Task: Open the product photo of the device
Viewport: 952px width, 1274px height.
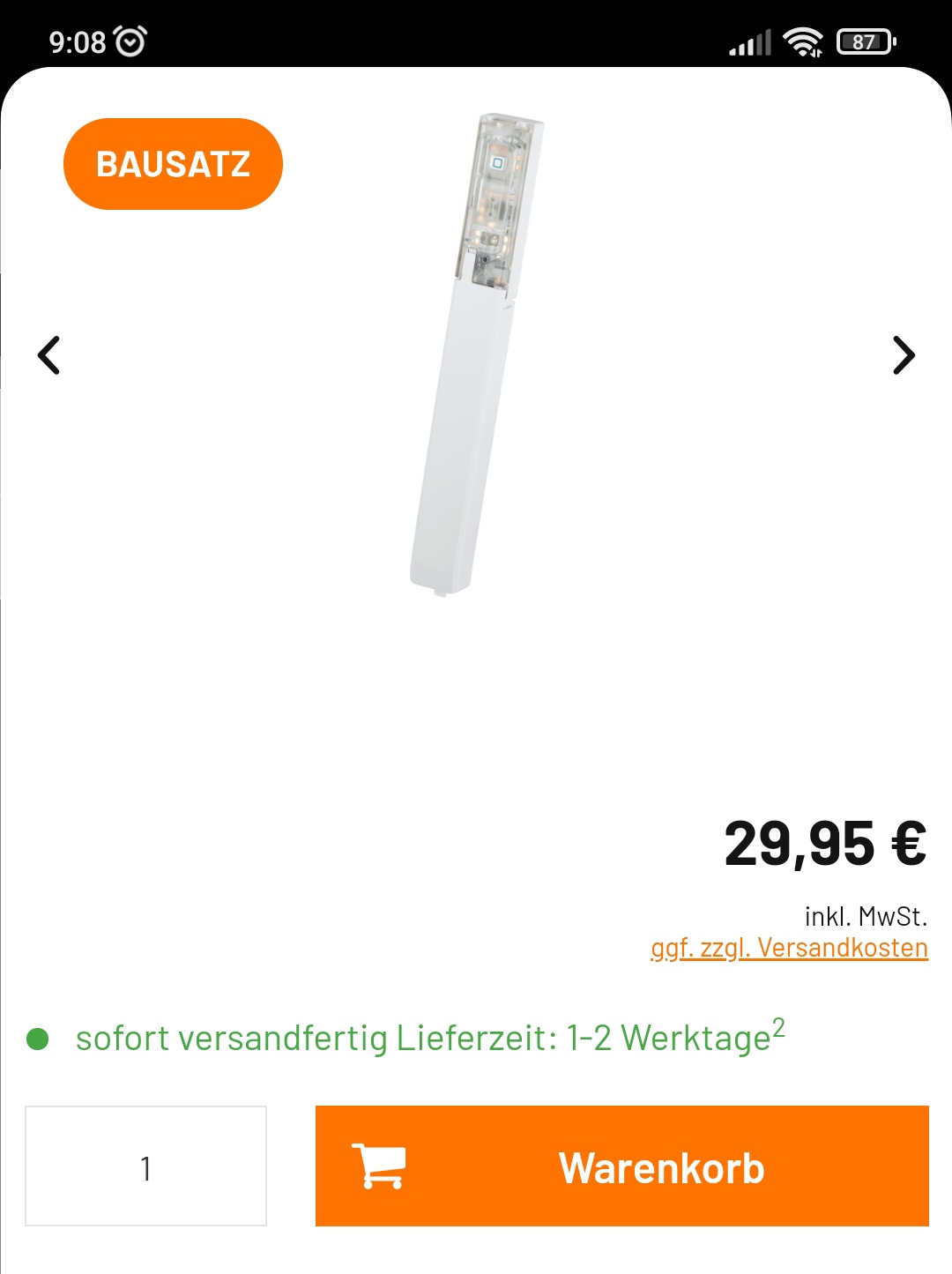Action: [476, 353]
